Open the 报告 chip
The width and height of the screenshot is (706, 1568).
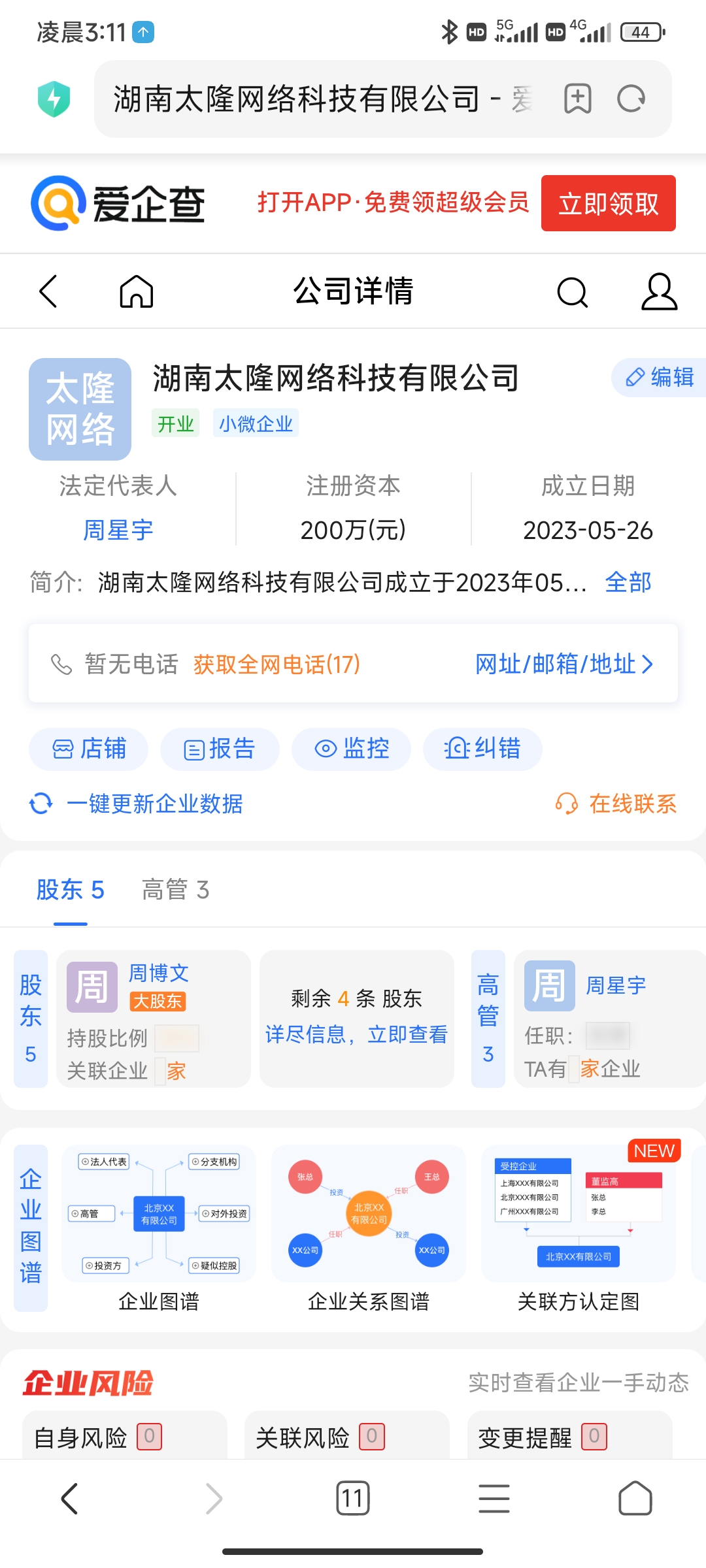pos(220,749)
